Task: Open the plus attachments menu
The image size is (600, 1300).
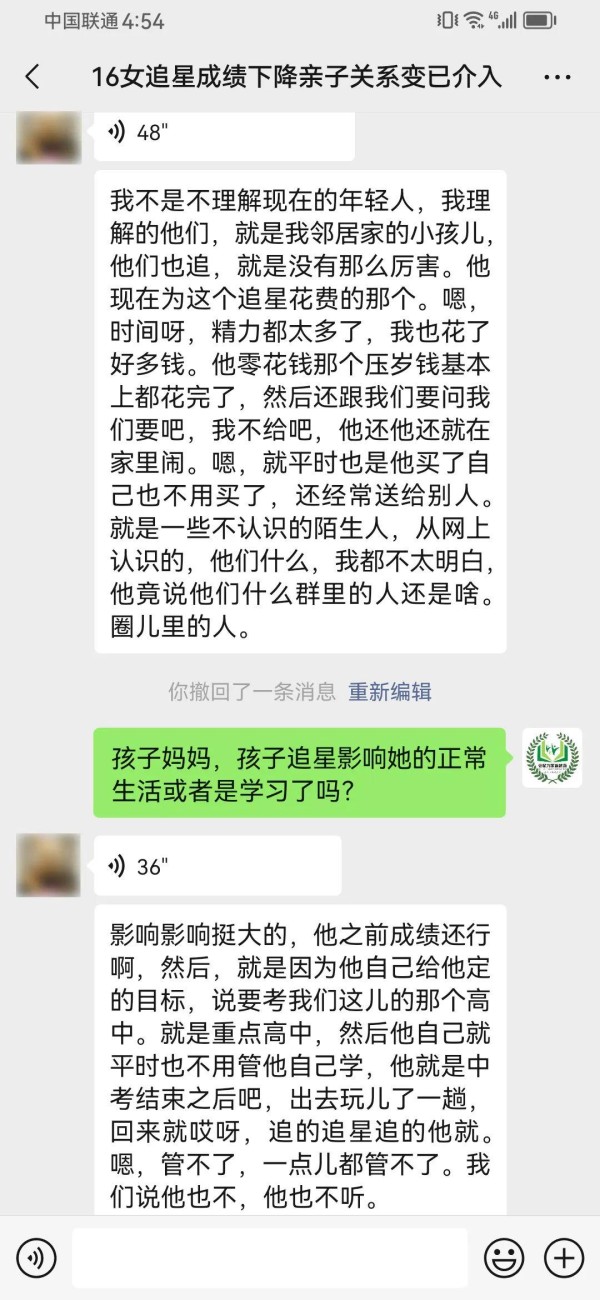Action: pyautogui.click(x=564, y=1257)
